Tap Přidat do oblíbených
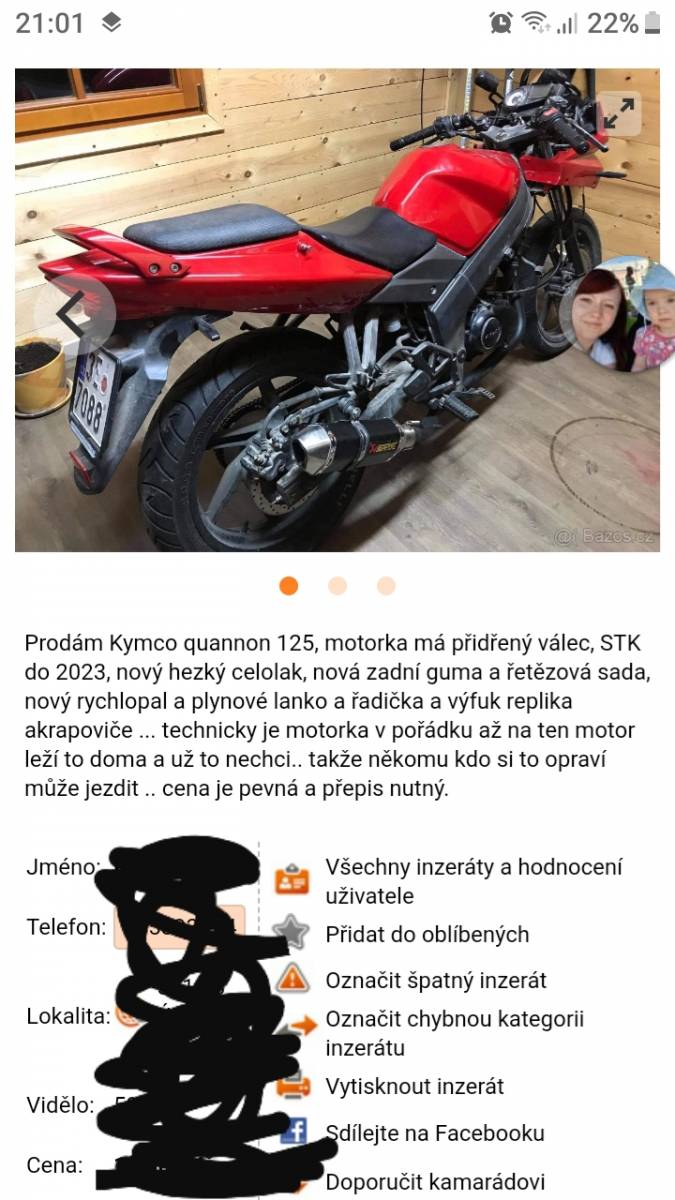This screenshot has width=675, height=1200. coord(427,934)
